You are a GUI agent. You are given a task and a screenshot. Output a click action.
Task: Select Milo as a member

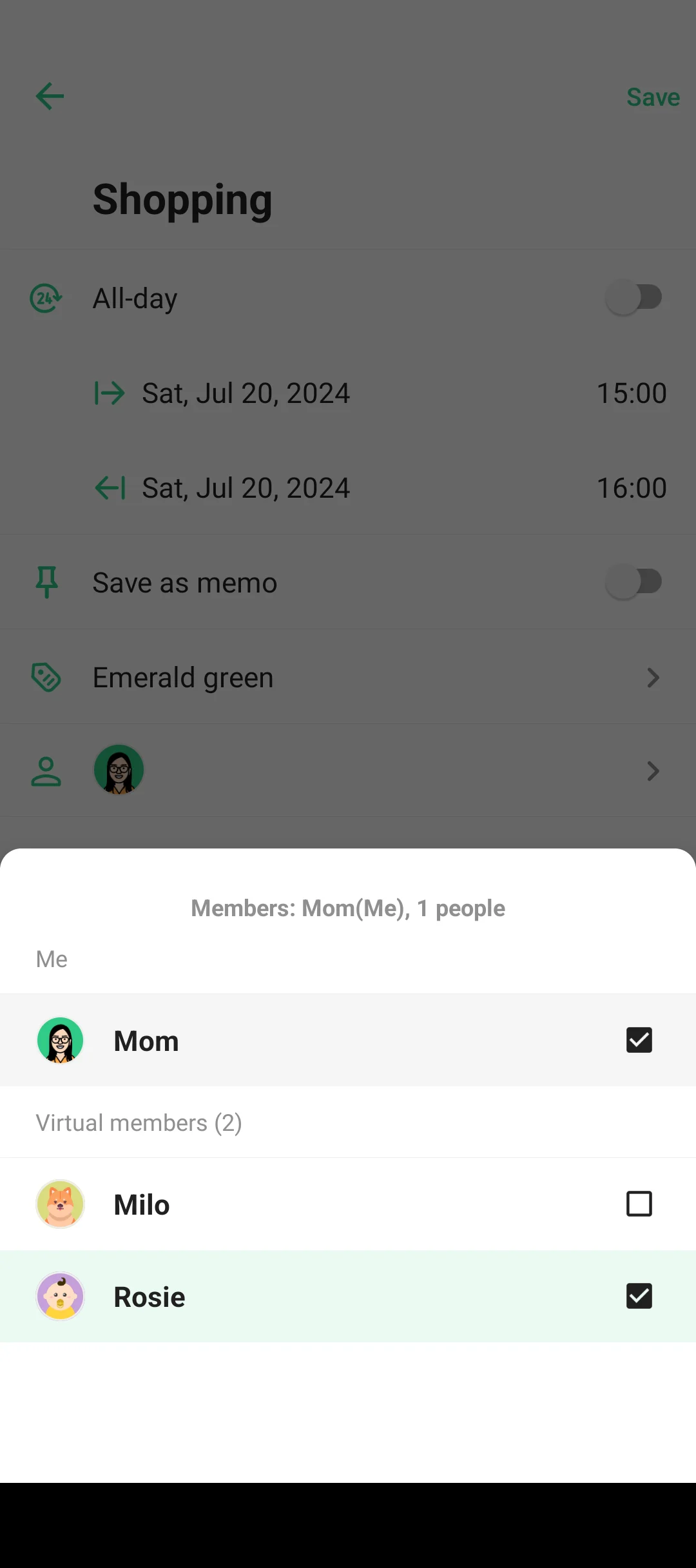pyautogui.click(x=639, y=1204)
